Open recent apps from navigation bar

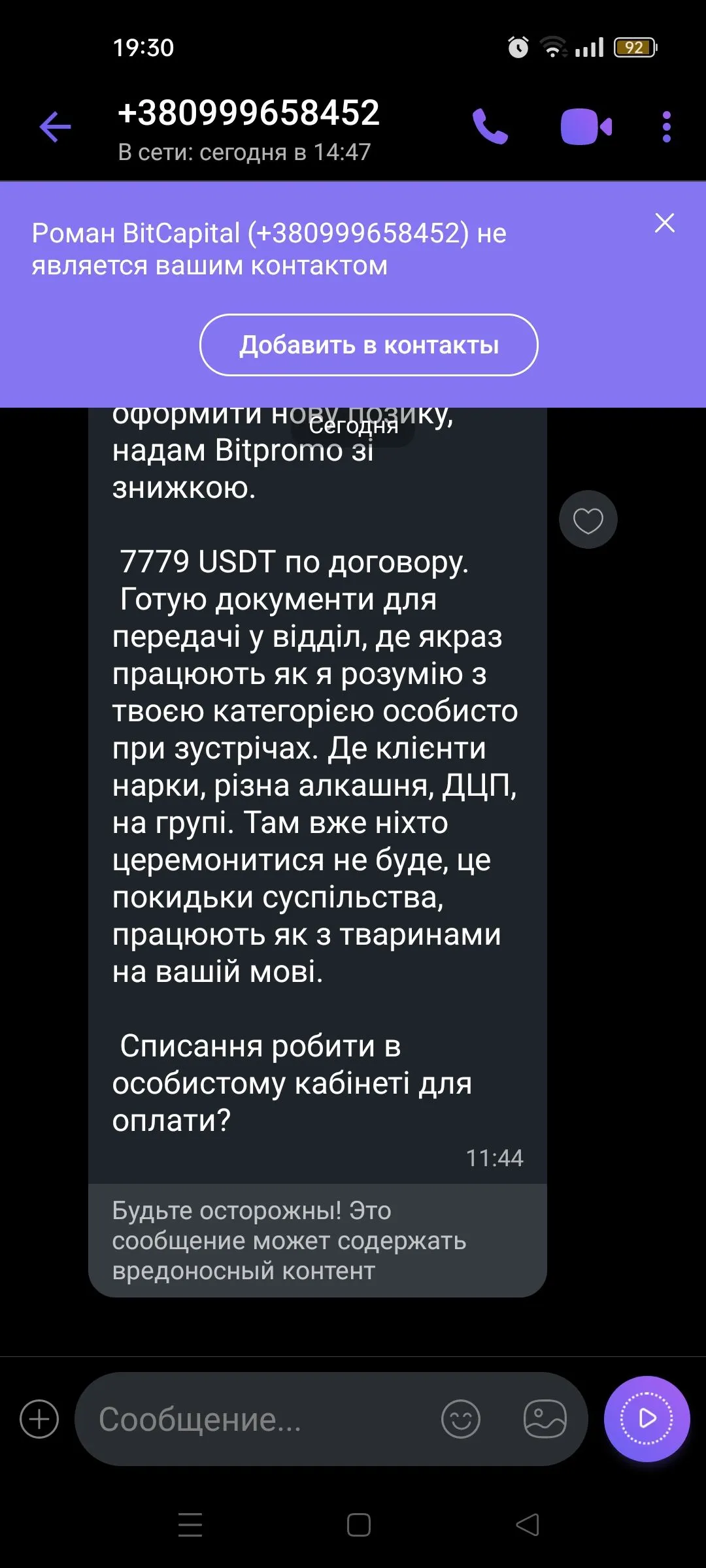point(190,1525)
